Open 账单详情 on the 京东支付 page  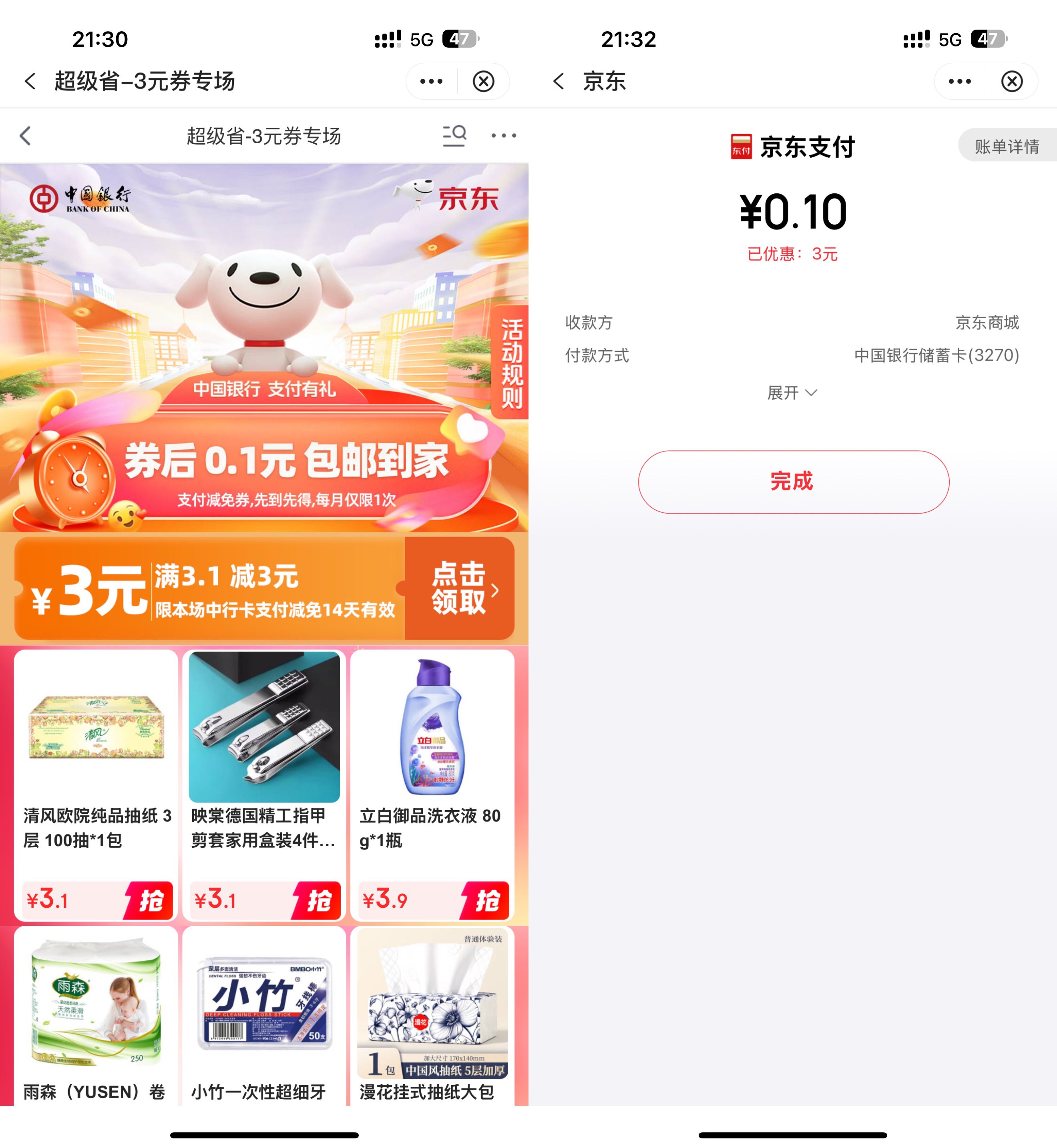click(x=1007, y=147)
